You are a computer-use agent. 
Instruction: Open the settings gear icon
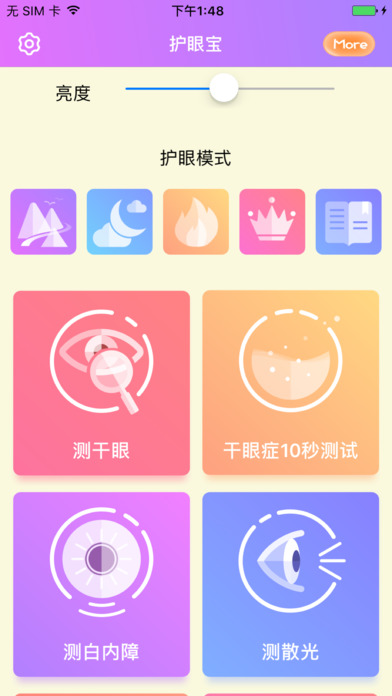point(29,44)
